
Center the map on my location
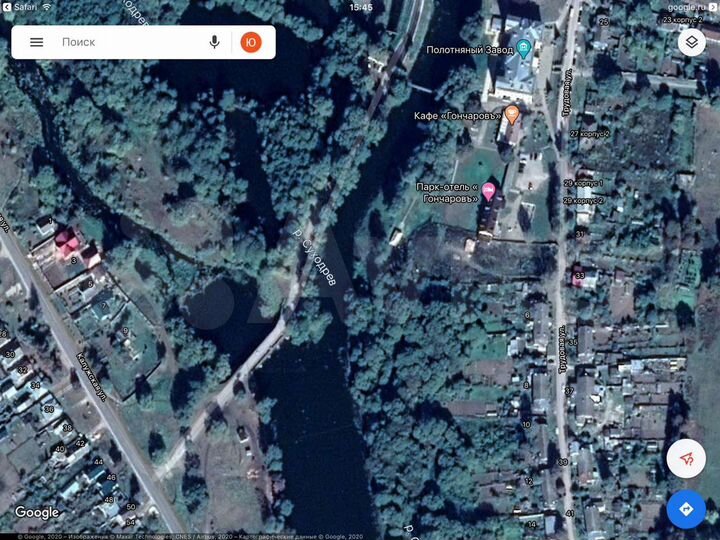(686, 458)
